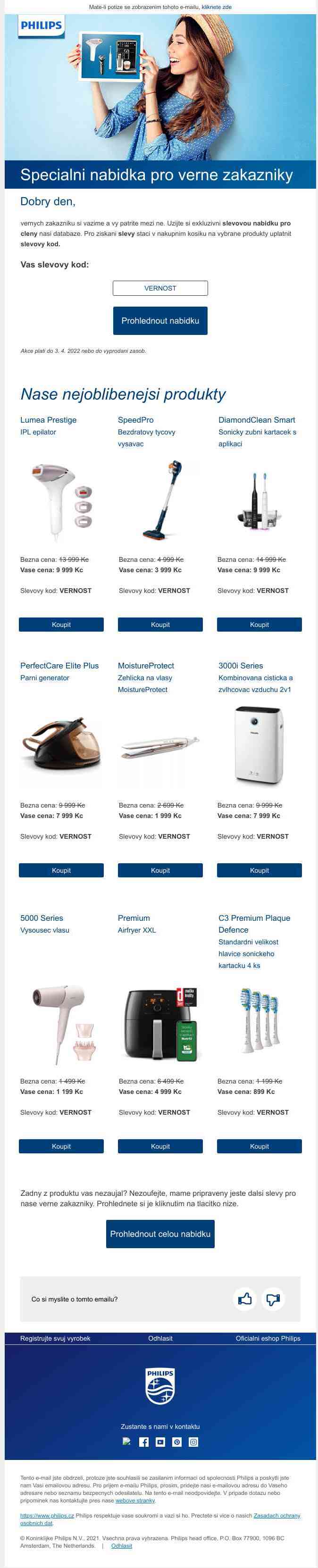Open the Philips Facebook page icon

tap(144, 1442)
